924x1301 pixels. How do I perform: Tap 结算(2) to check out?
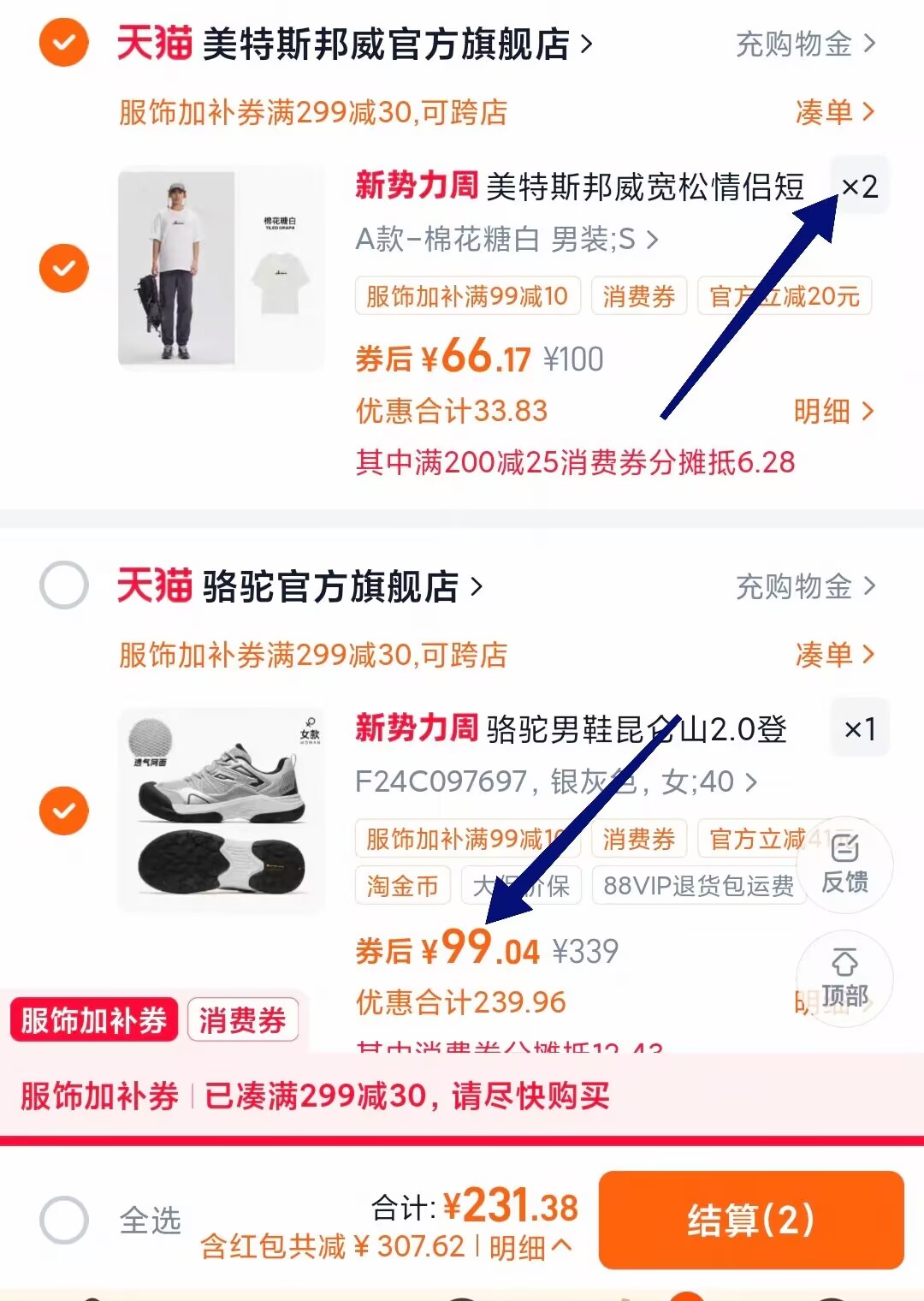tap(751, 1220)
